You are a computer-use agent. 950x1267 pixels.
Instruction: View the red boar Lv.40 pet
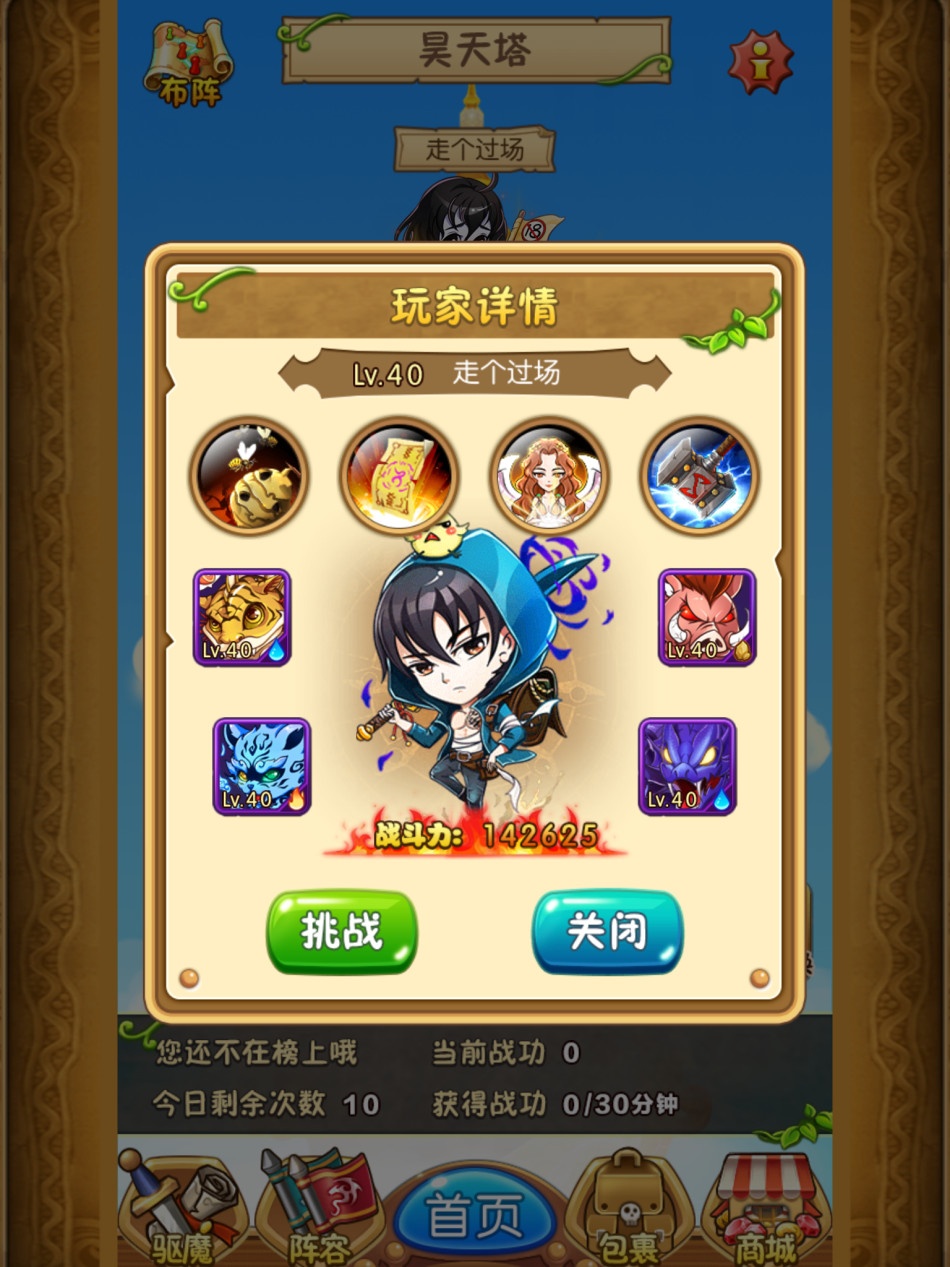coord(707,617)
